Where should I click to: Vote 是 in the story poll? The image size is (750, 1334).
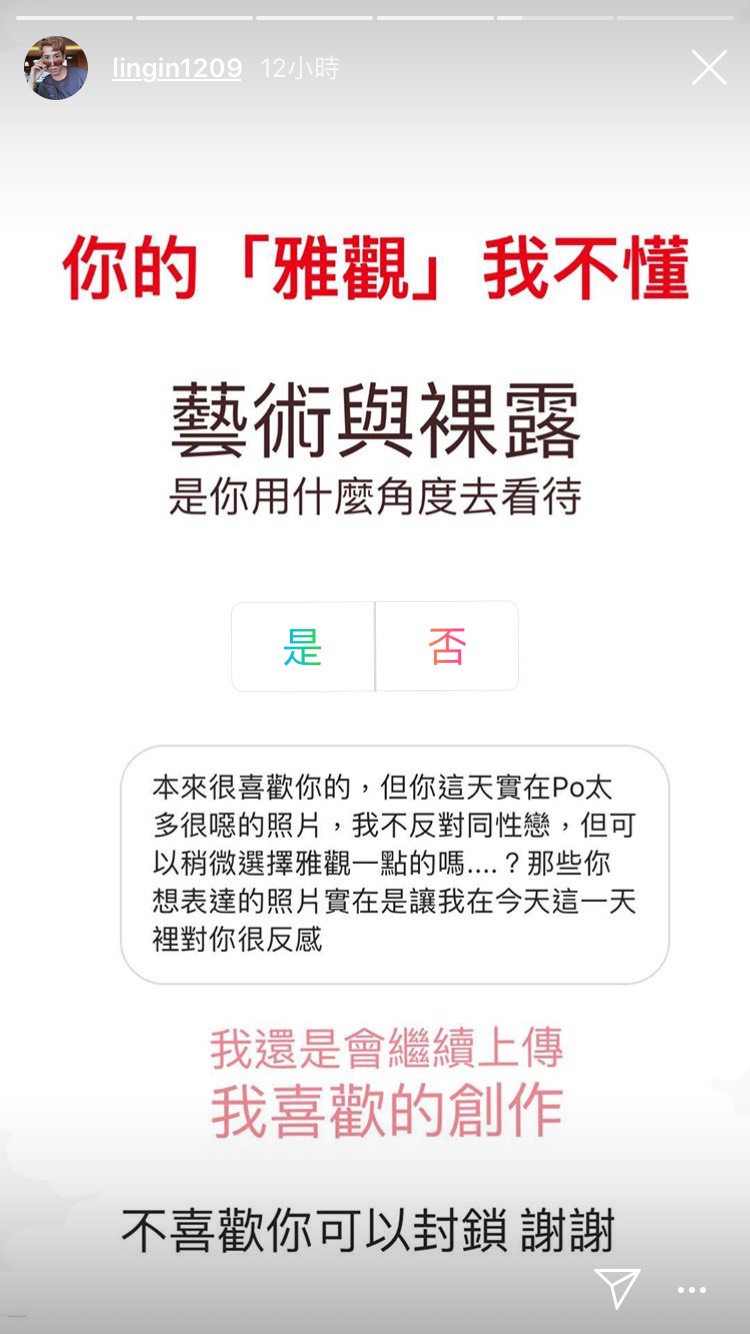tap(303, 646)
